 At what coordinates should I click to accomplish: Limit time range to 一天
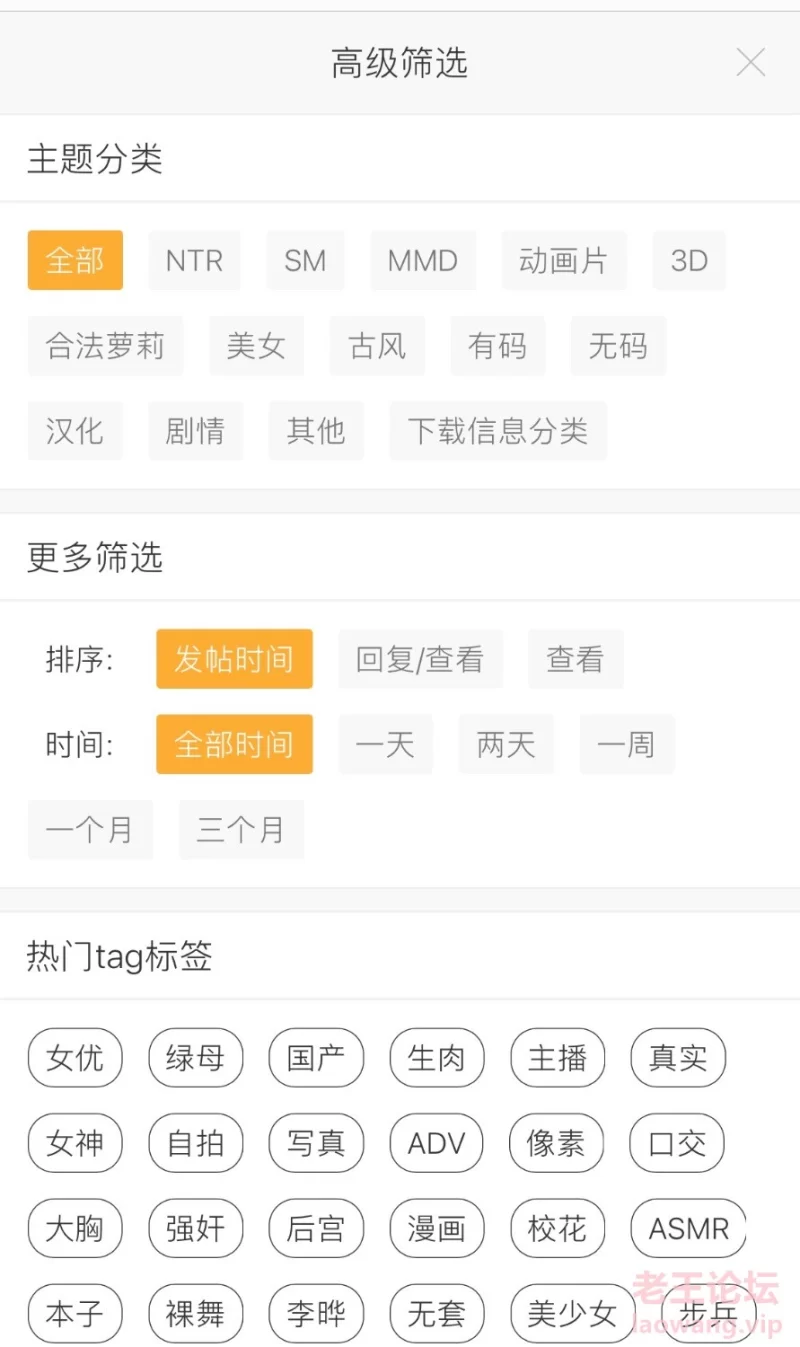pos(385,744)
